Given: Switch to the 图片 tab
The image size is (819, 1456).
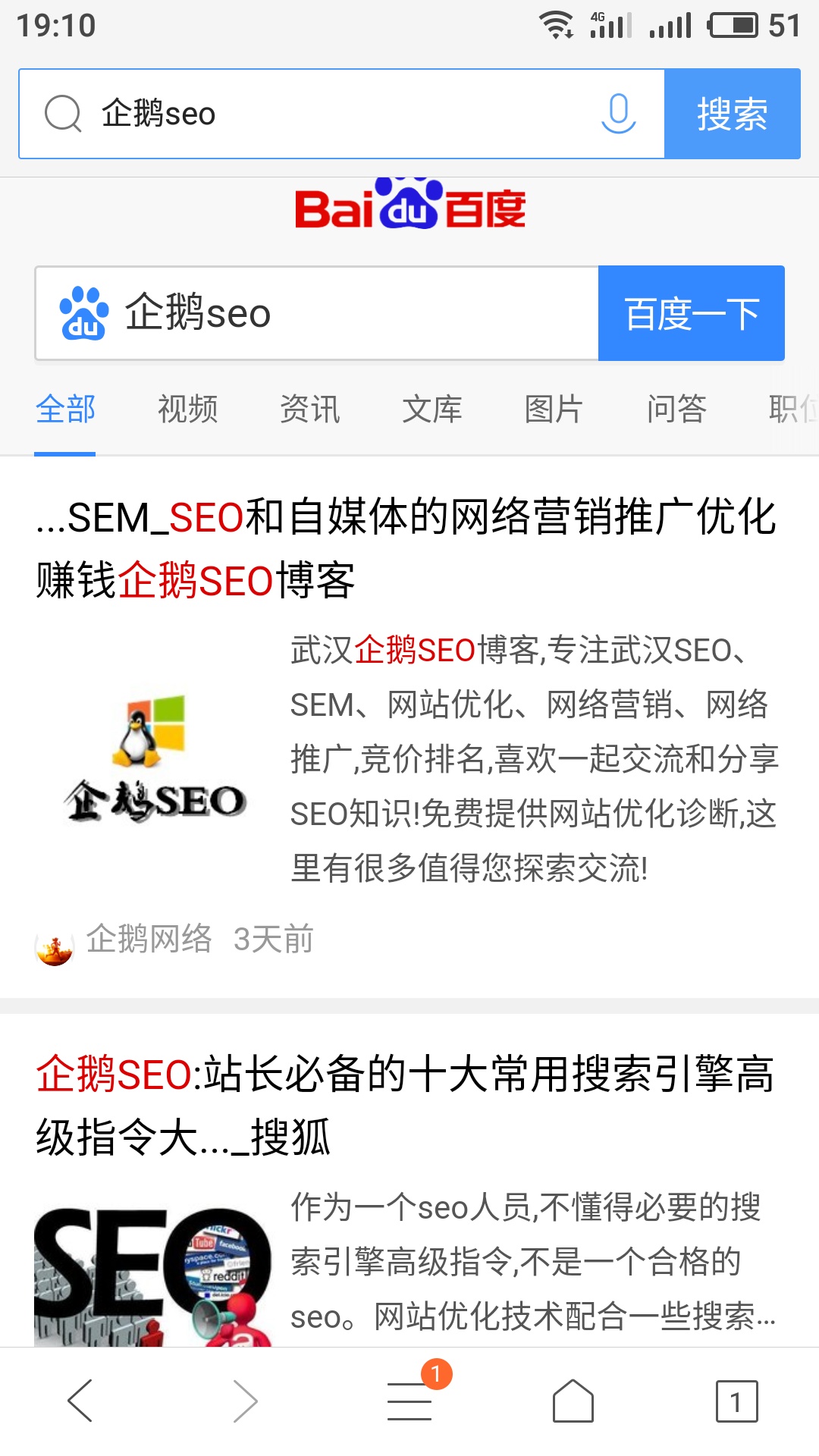Looking at the screenshot, I should point(554,409).
